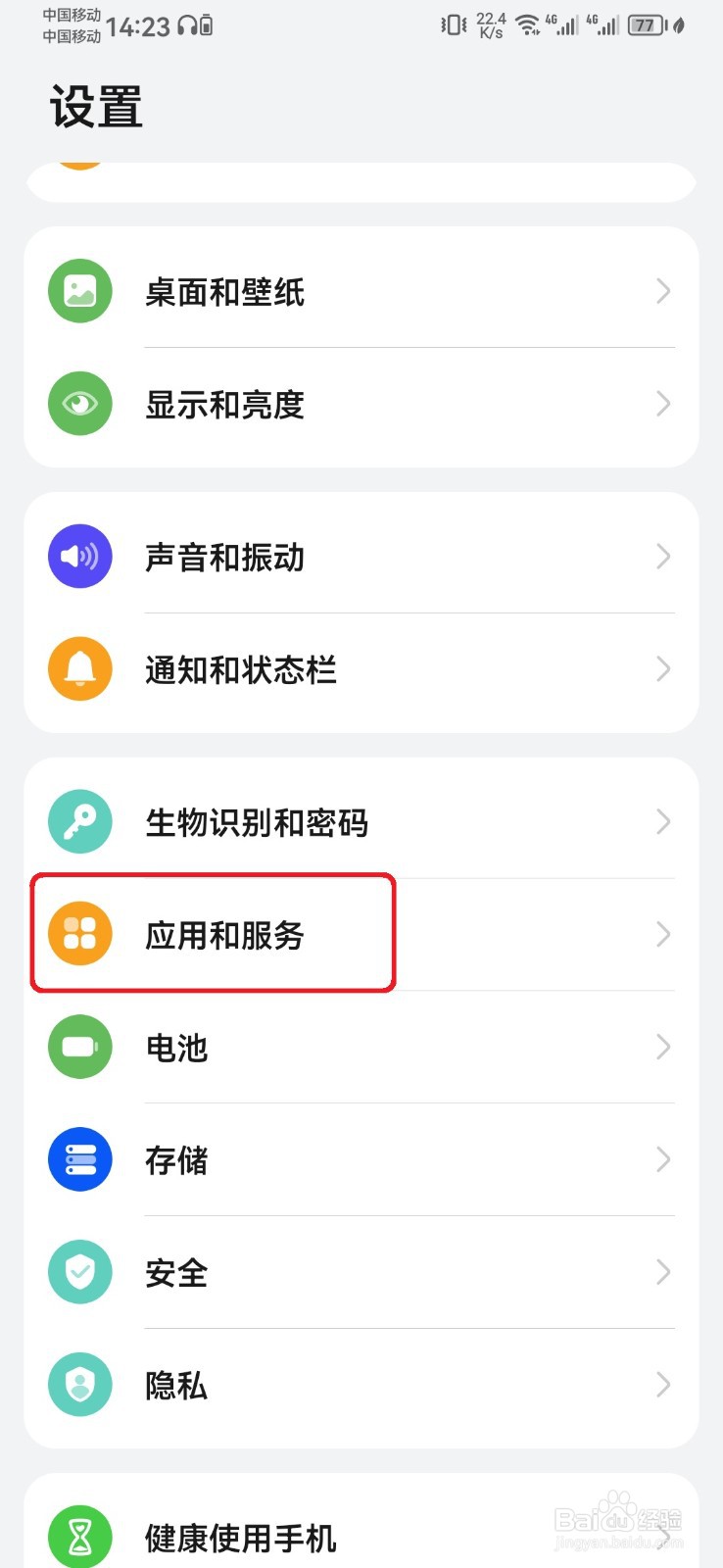Tap the eye icon for 显示和亮度
Viewport: 723px width, 1568px height.
point(79,404)
